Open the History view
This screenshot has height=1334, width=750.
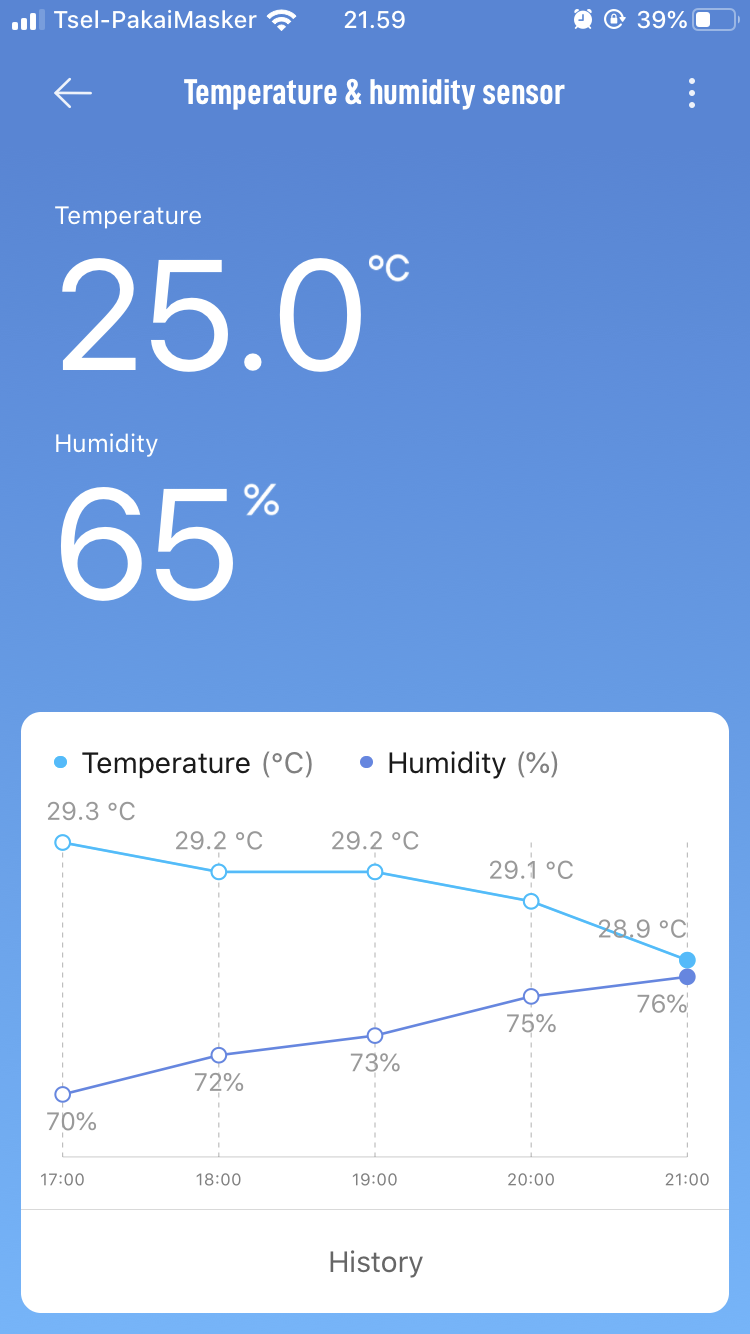tap(375, 1262)
